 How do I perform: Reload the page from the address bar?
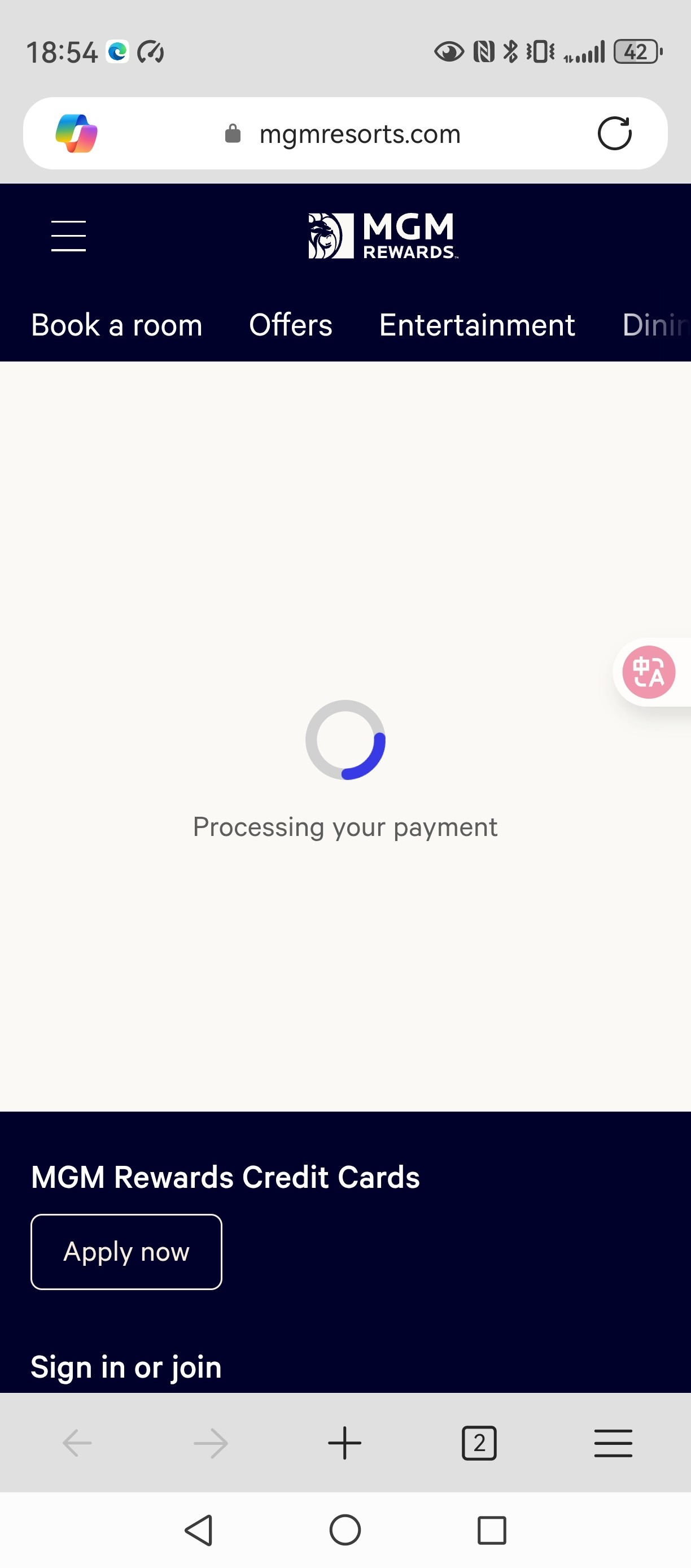coord(614,133)
